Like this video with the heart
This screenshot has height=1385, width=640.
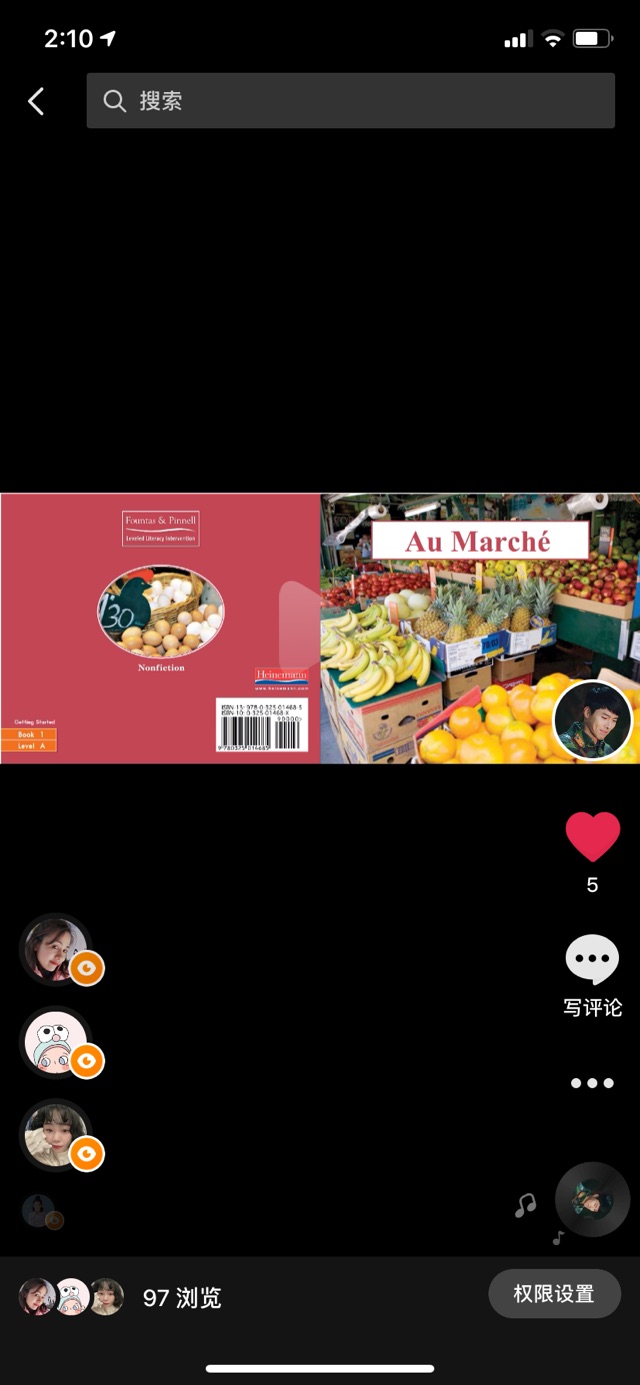[x=592, y=838]
